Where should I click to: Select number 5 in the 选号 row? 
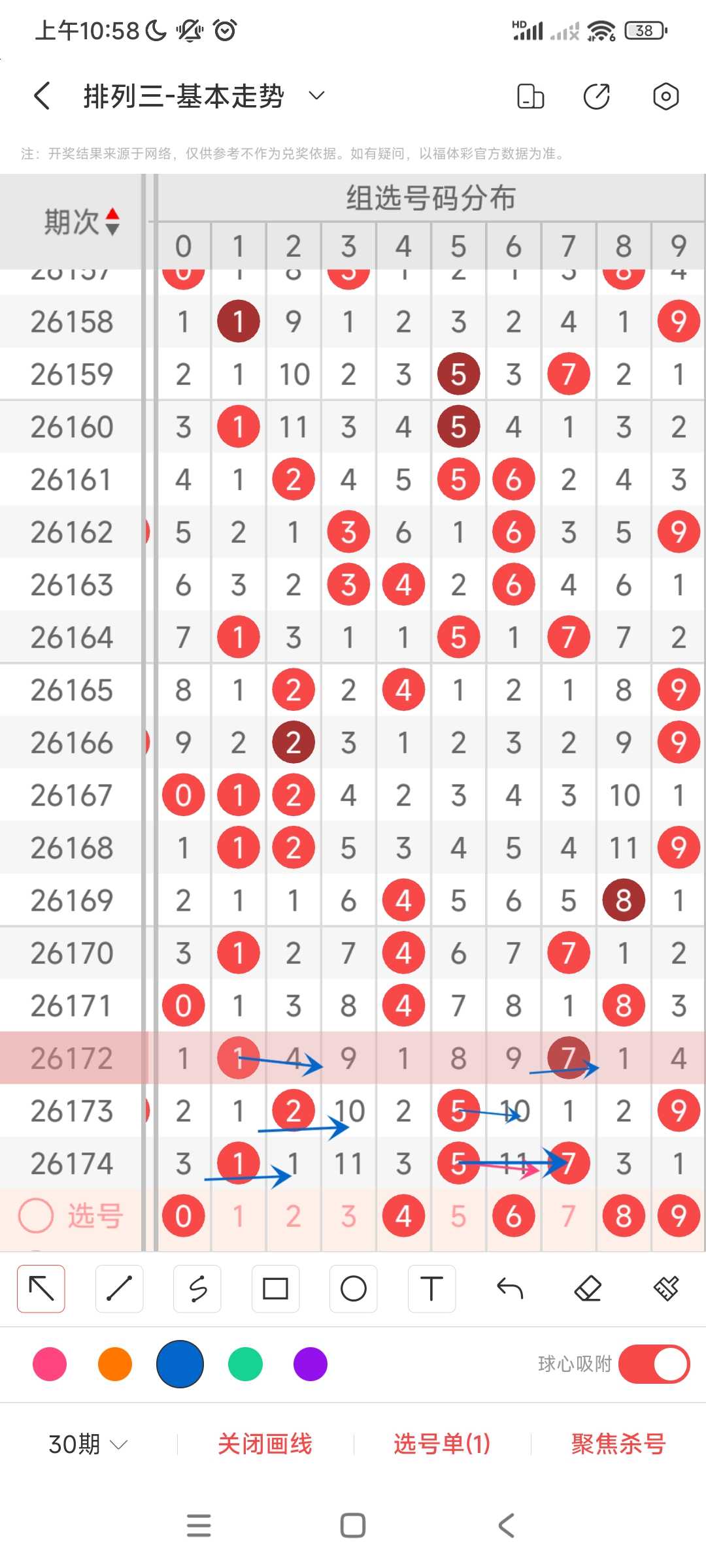click(458, 1217)
